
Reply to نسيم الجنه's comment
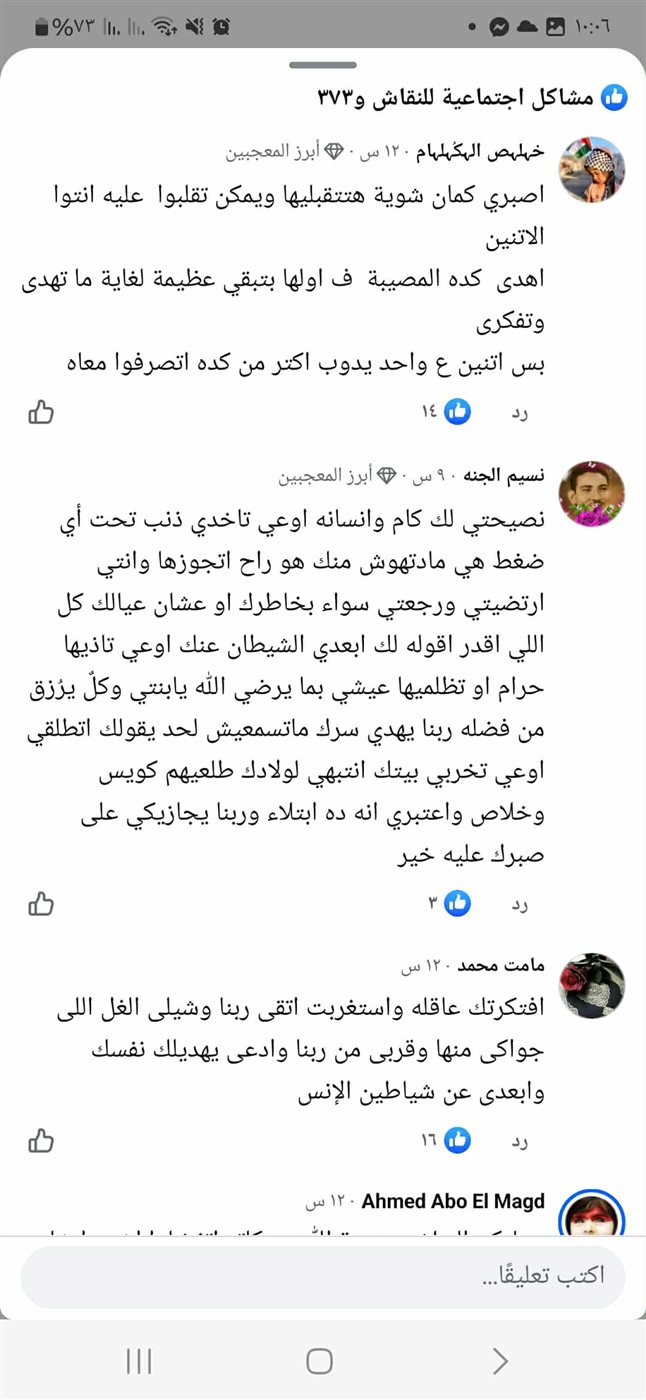click(520, 905)
